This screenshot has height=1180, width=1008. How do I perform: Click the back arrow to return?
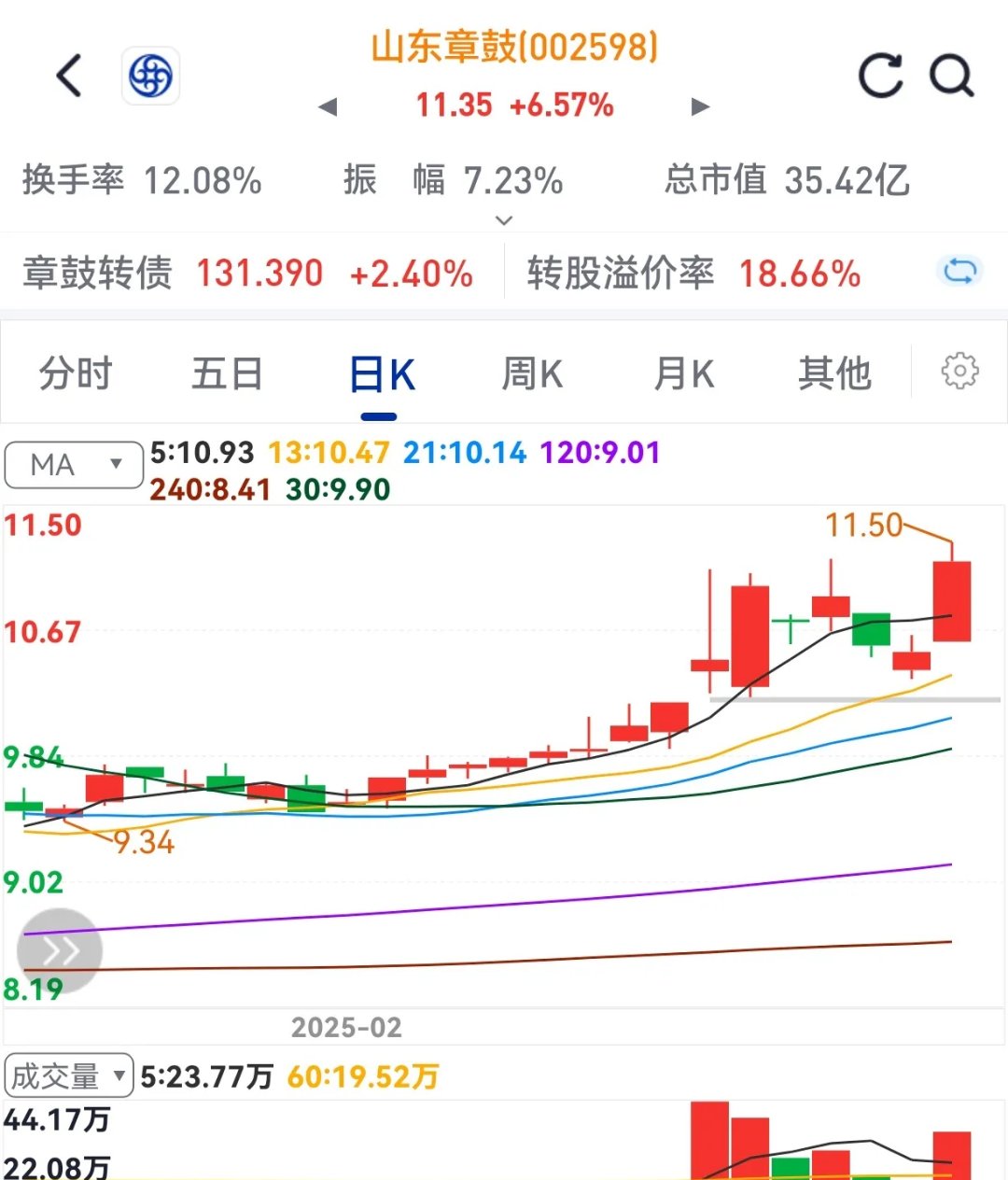tap(68, 76)
